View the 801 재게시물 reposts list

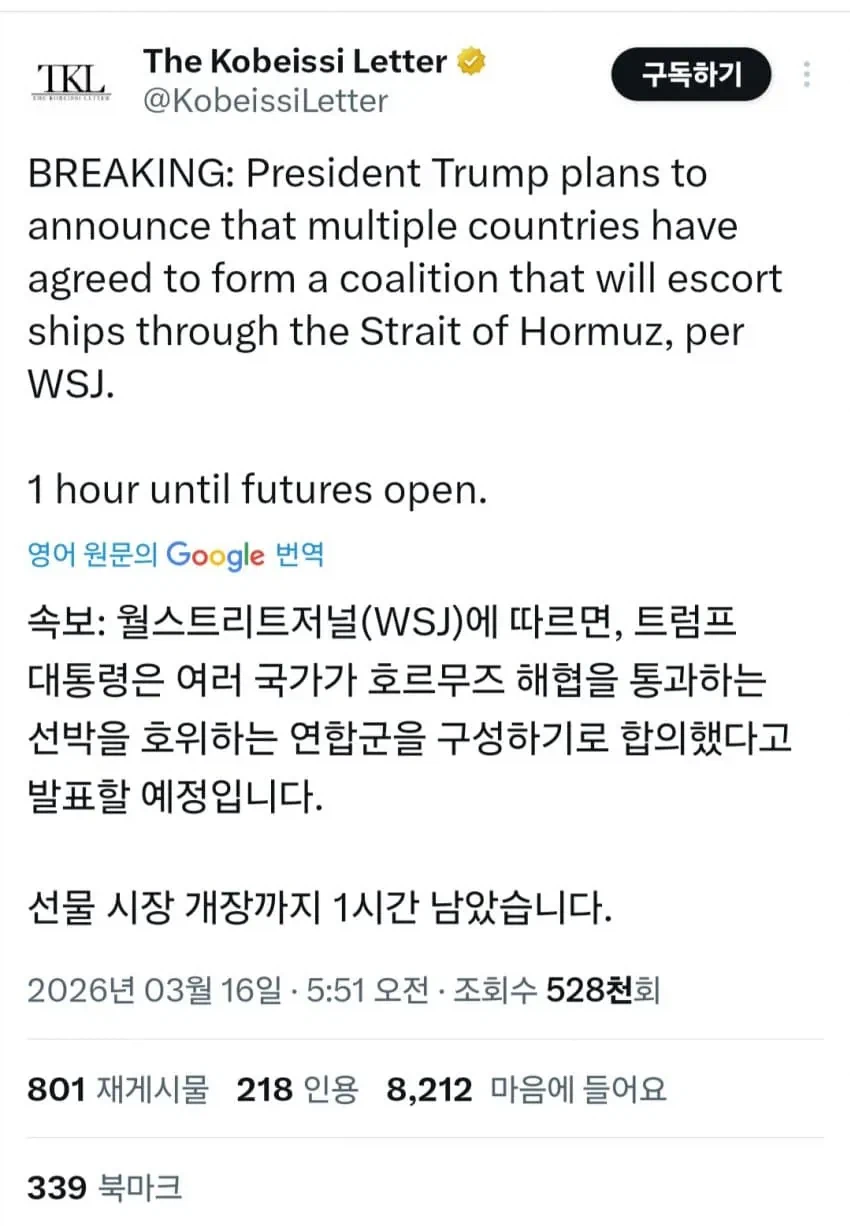[118, 1089]
